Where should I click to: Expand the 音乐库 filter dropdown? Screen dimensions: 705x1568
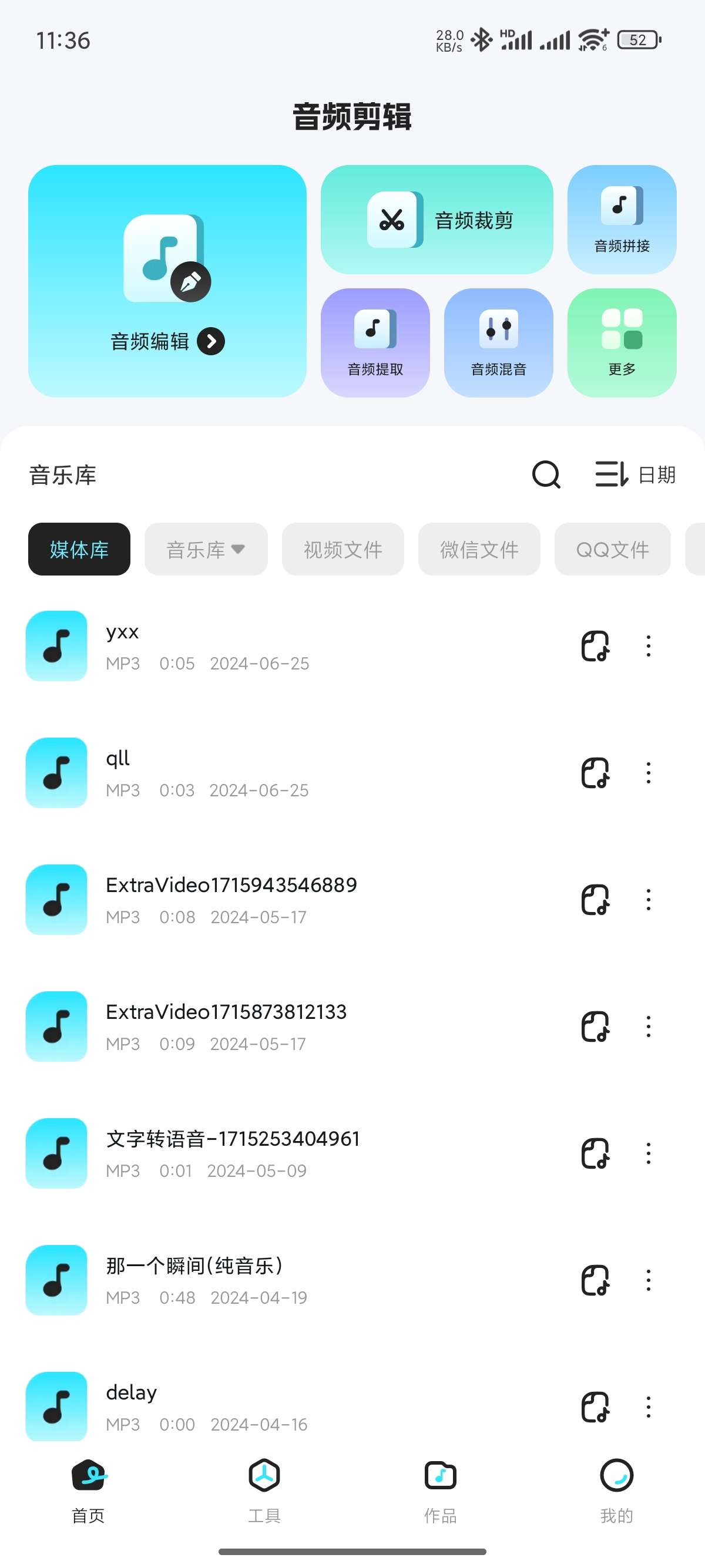click(205, 549)
